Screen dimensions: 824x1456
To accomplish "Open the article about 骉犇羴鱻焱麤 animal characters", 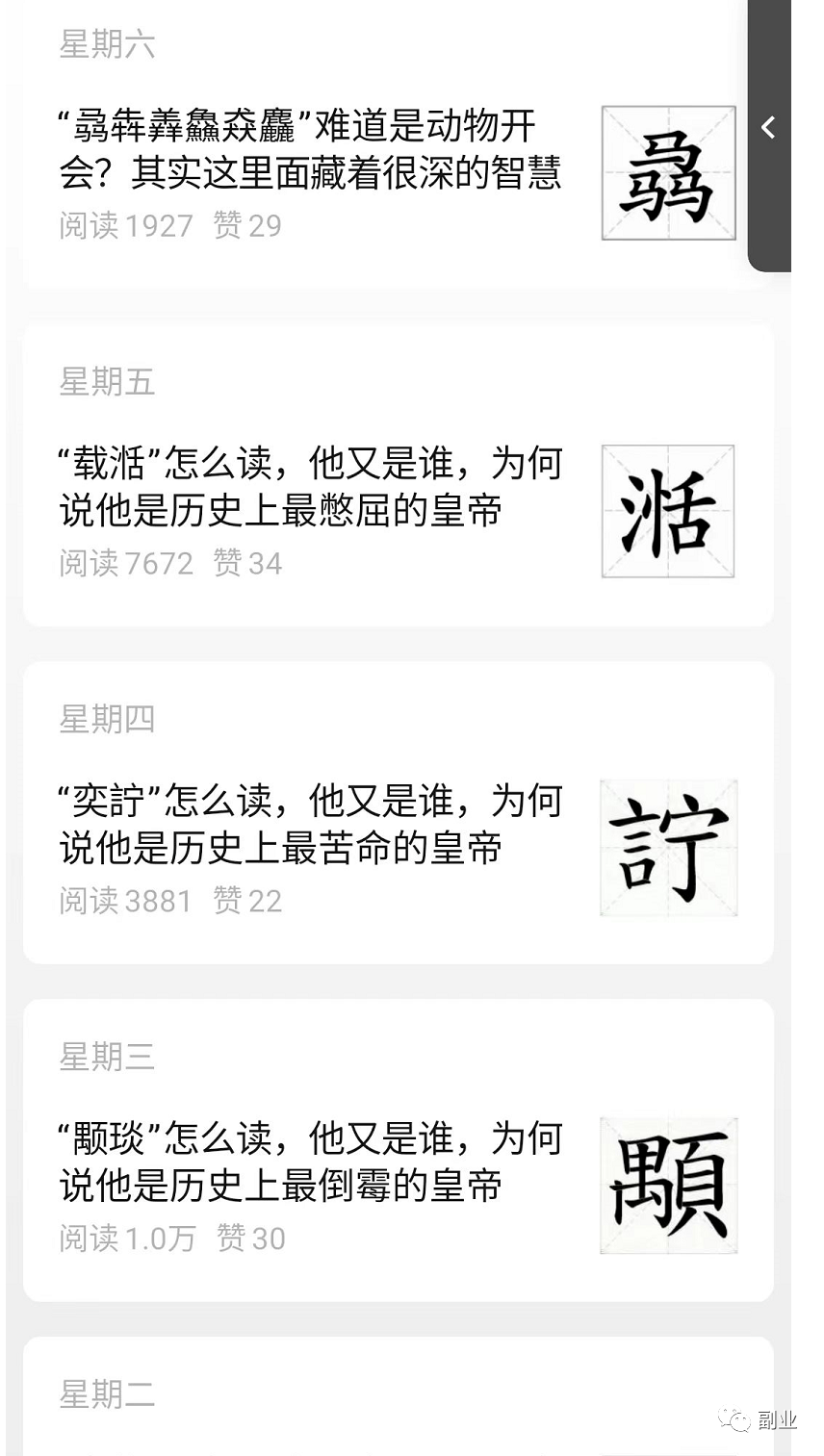I will [308, 149].
